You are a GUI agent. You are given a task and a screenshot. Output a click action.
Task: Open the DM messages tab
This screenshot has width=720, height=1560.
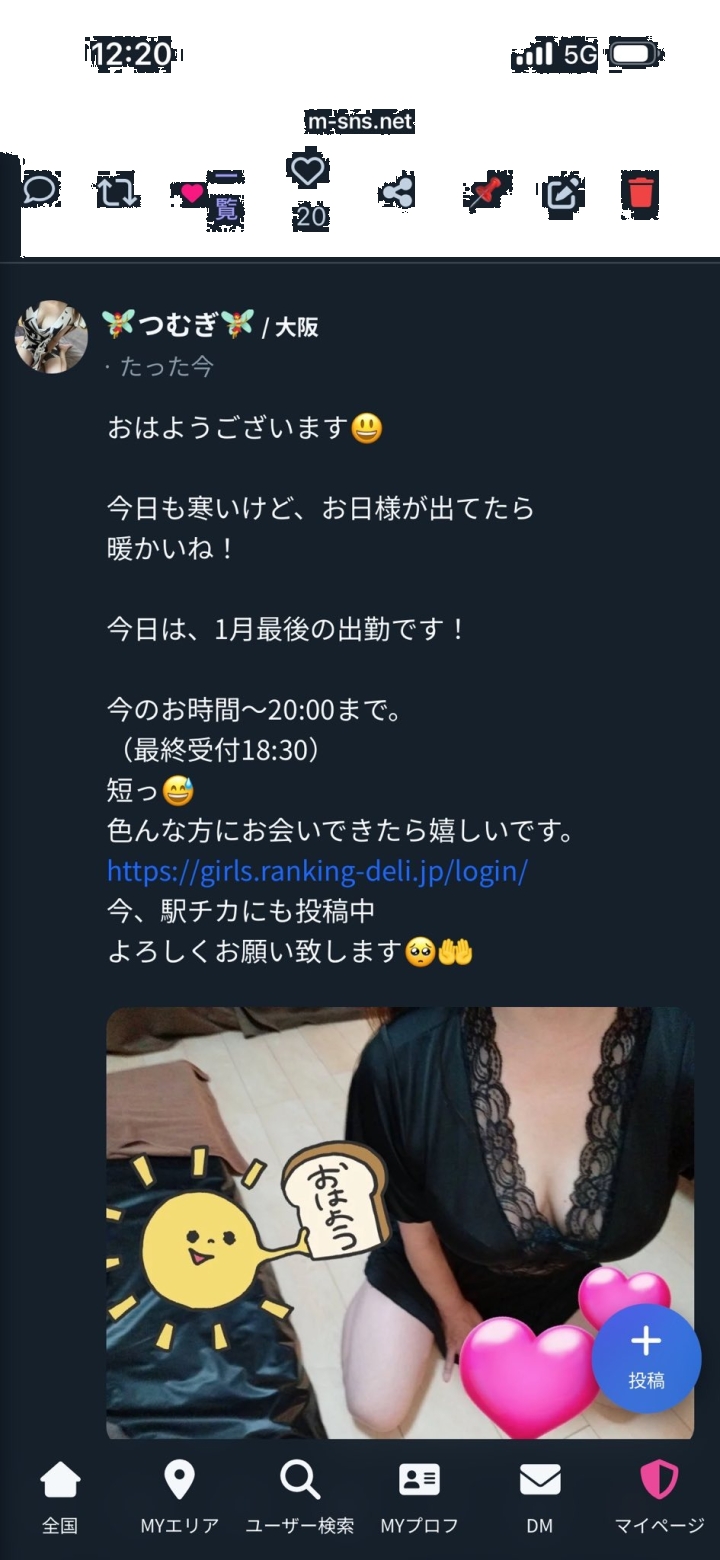[540, 1495]
